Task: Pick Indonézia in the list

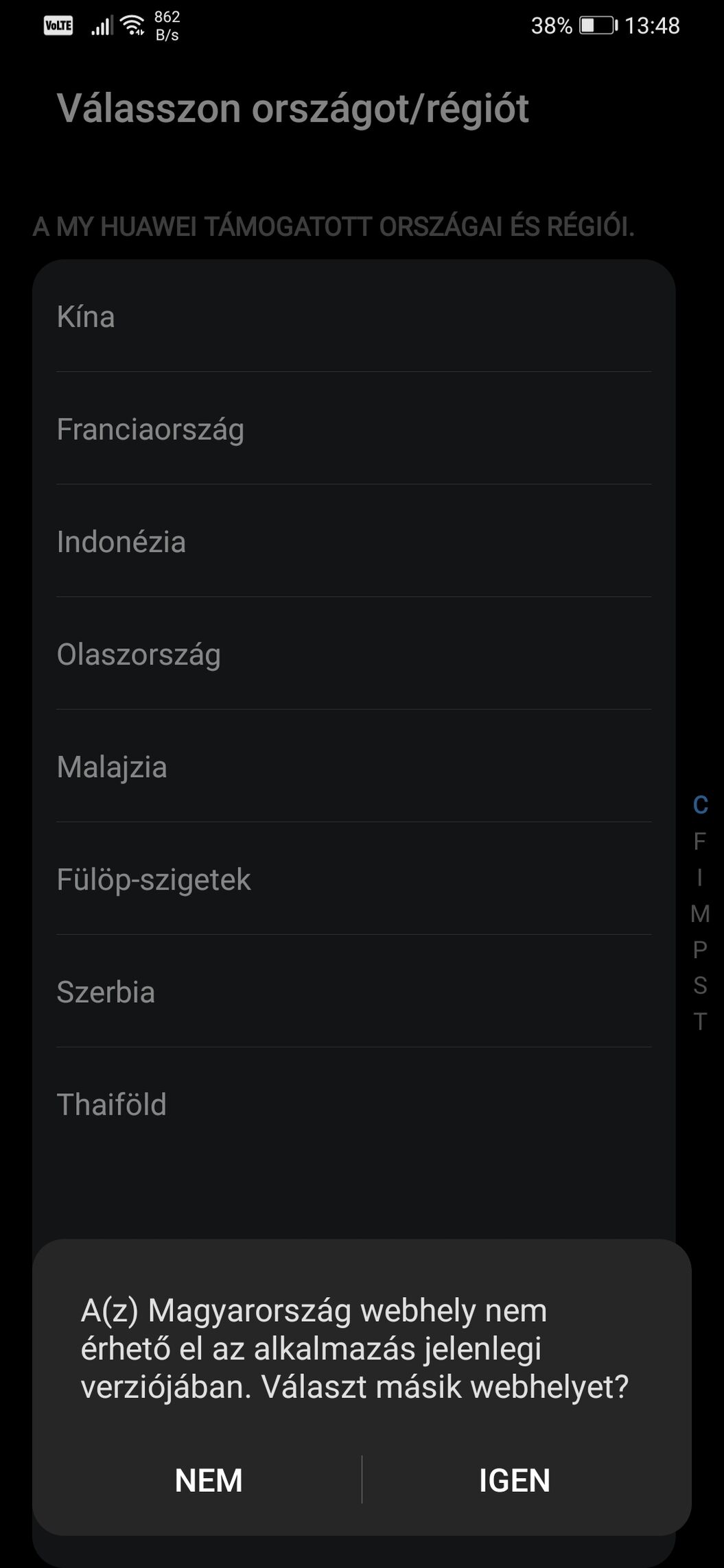Action: pyautogui.click(x=353, y=541)
